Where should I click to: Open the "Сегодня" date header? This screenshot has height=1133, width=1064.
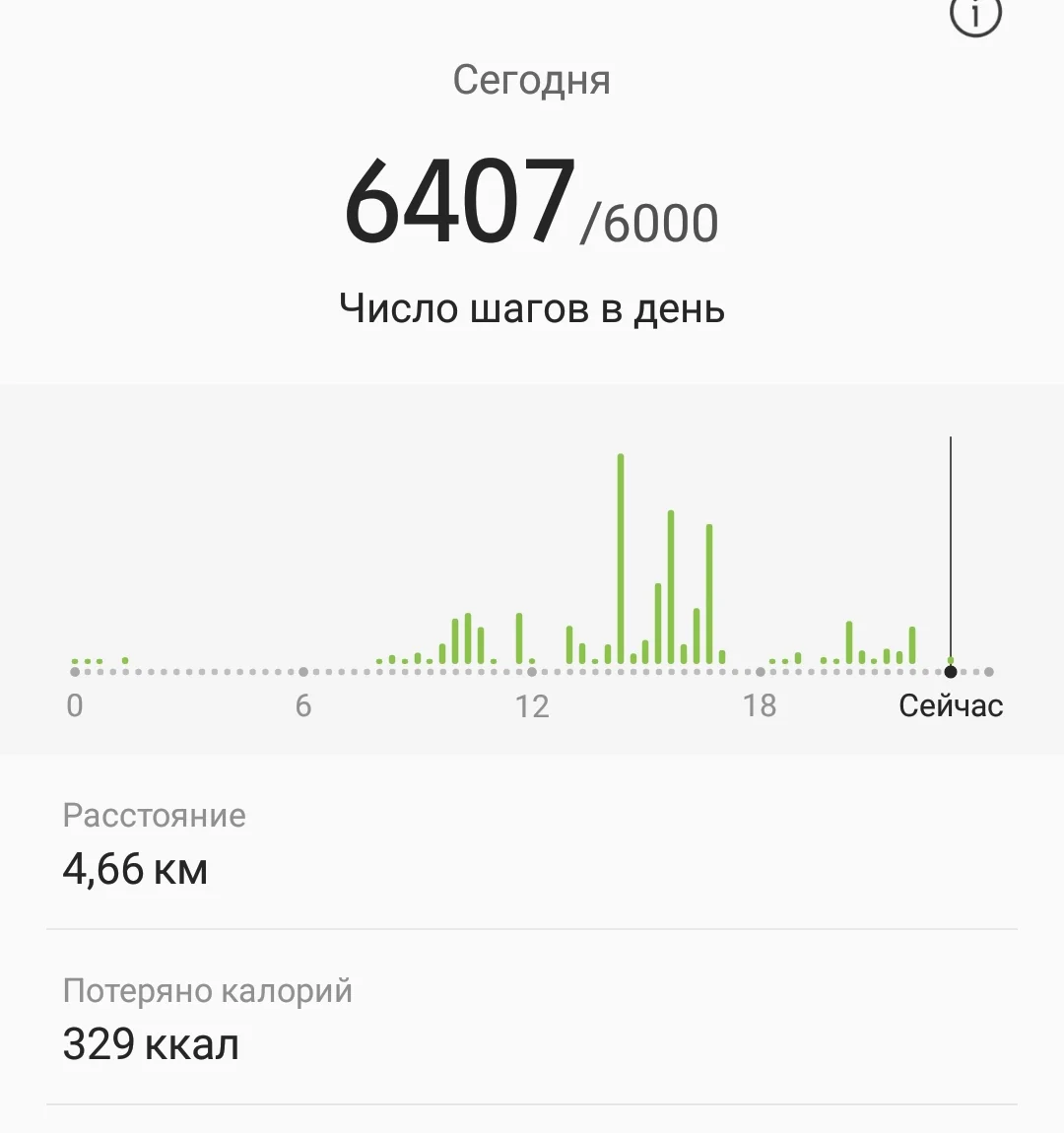(532, 81)
